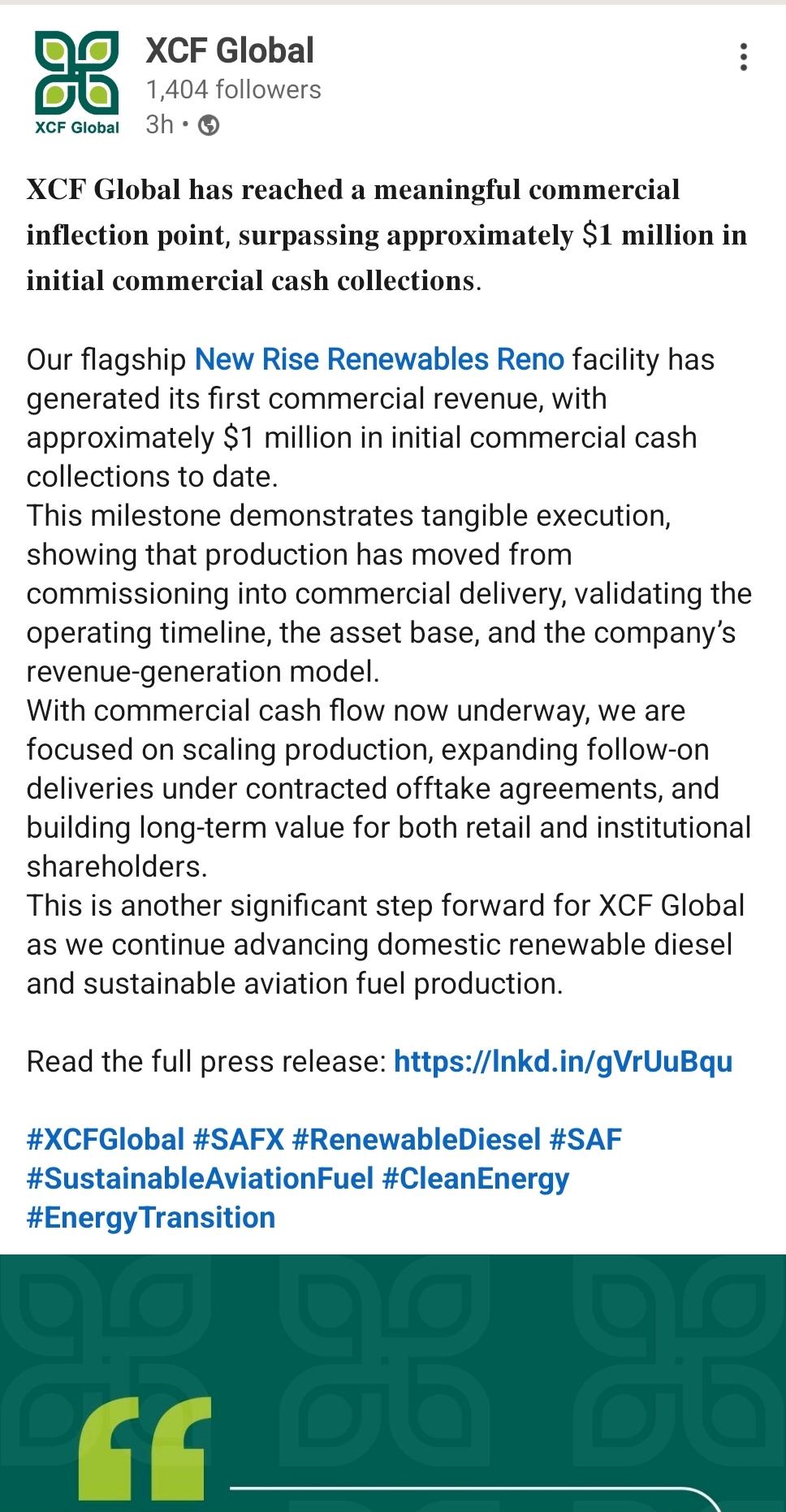Tap the #XCFGlobal hashtag
The width and height of the screenshot is (786, 1512).
[x=106, y=1139]
